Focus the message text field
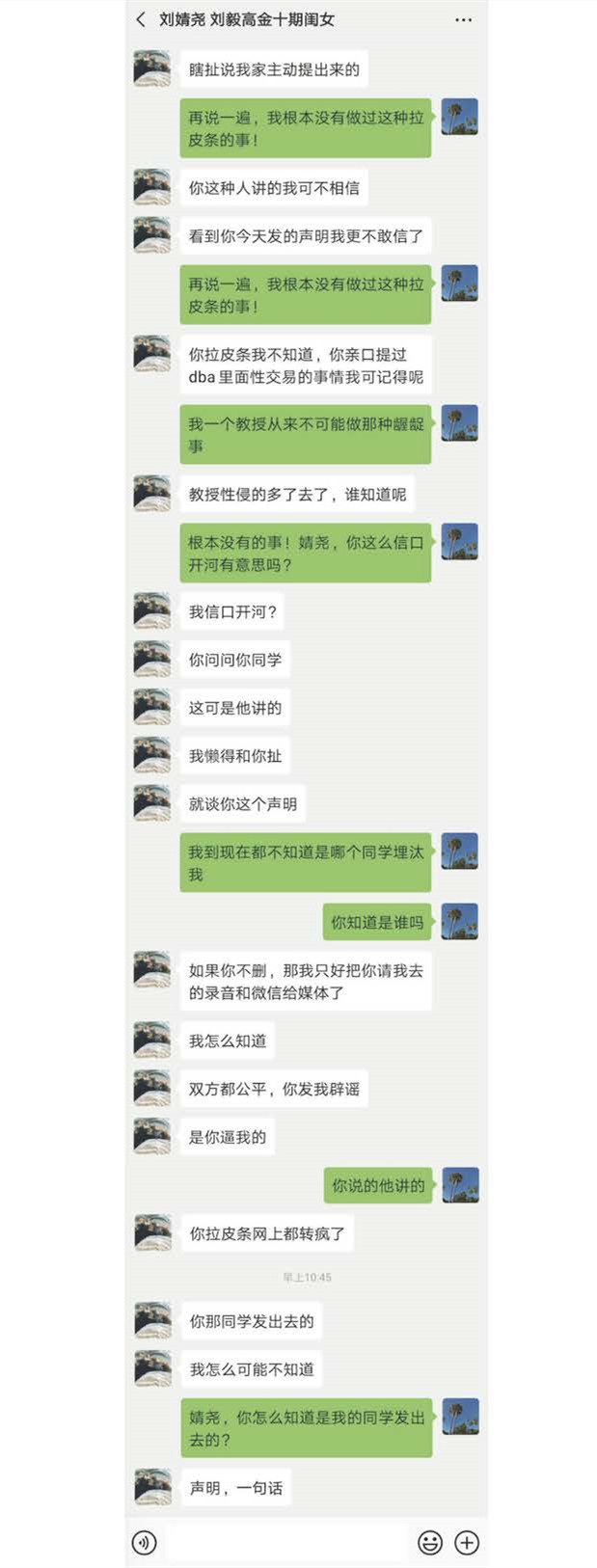The height and width of the screenshot is (1568, 597). tap(287, 1542)
